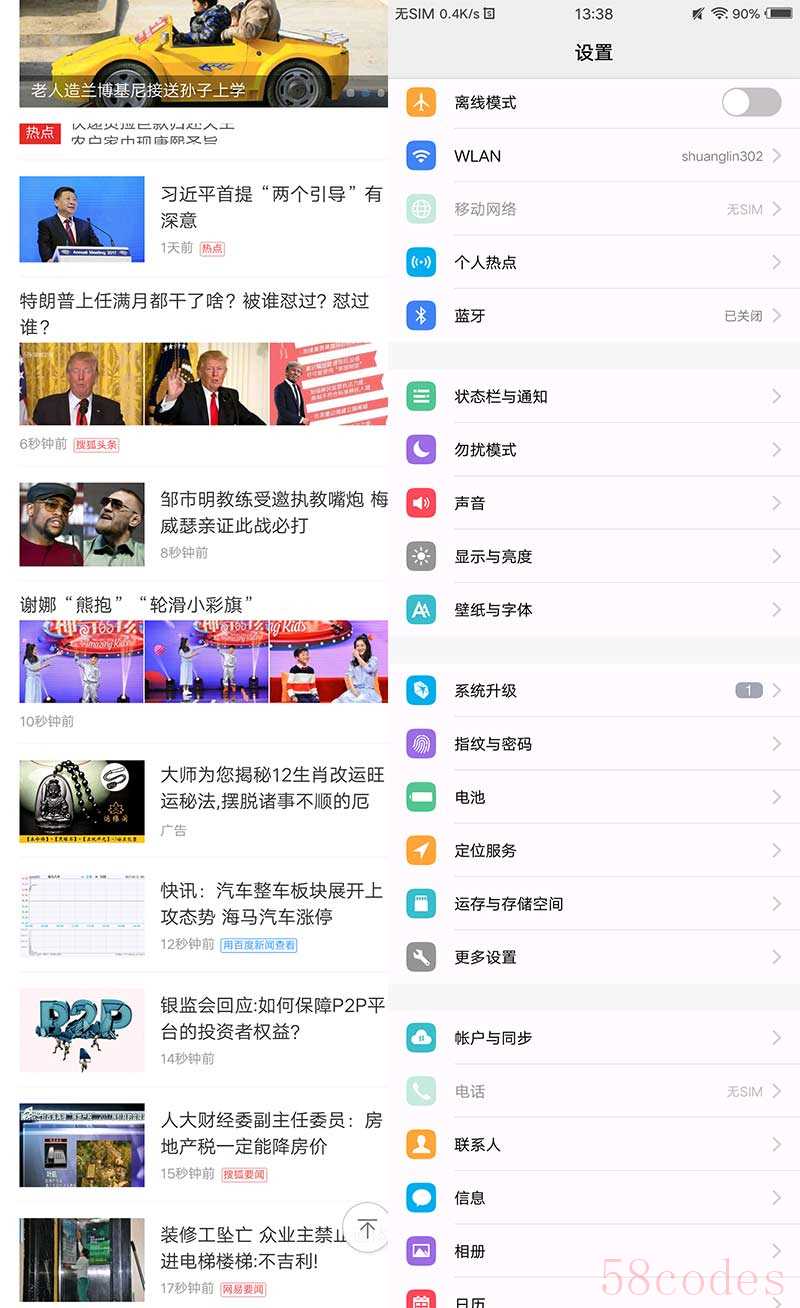Toggle the 离线模式 switch

click(751, 102)
